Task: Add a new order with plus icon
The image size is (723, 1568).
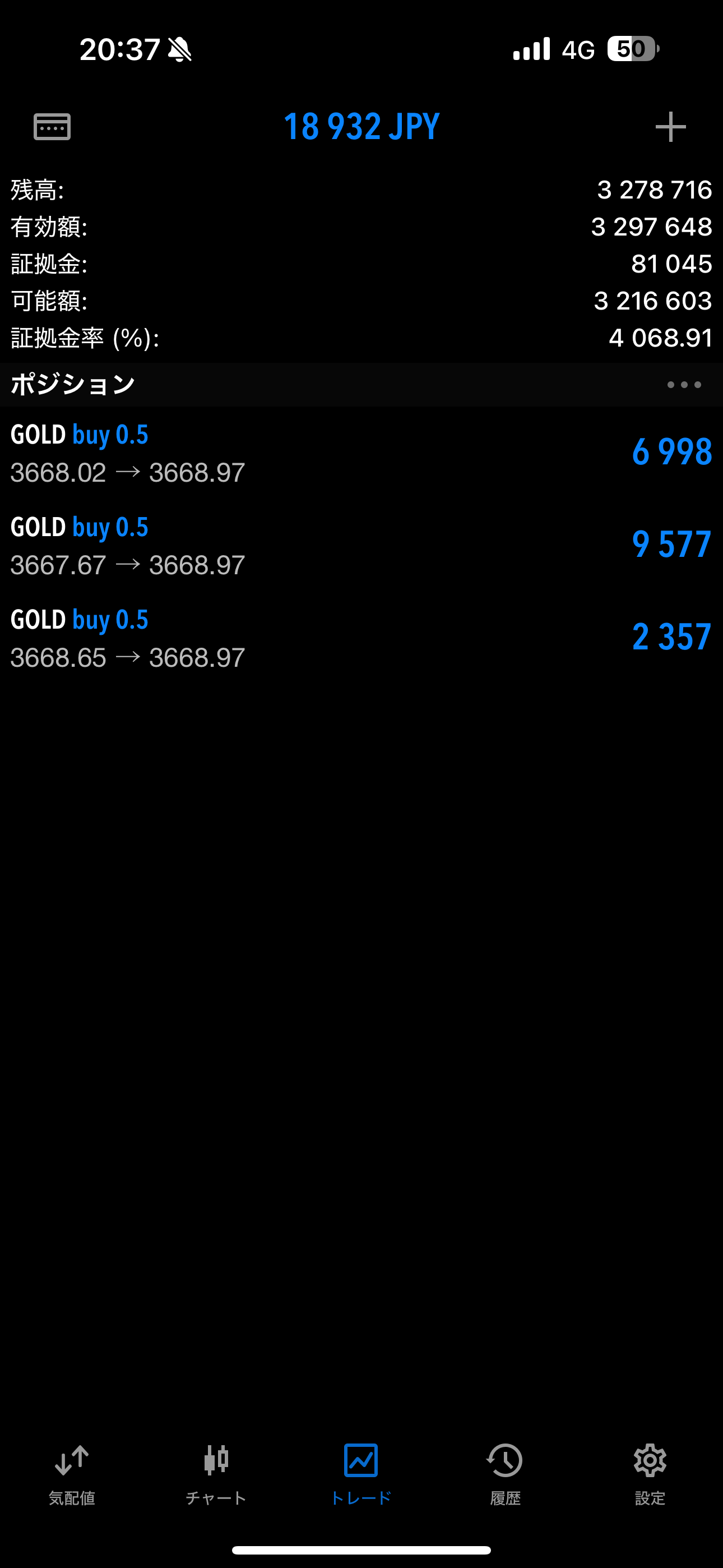Action: coord(671,127)
